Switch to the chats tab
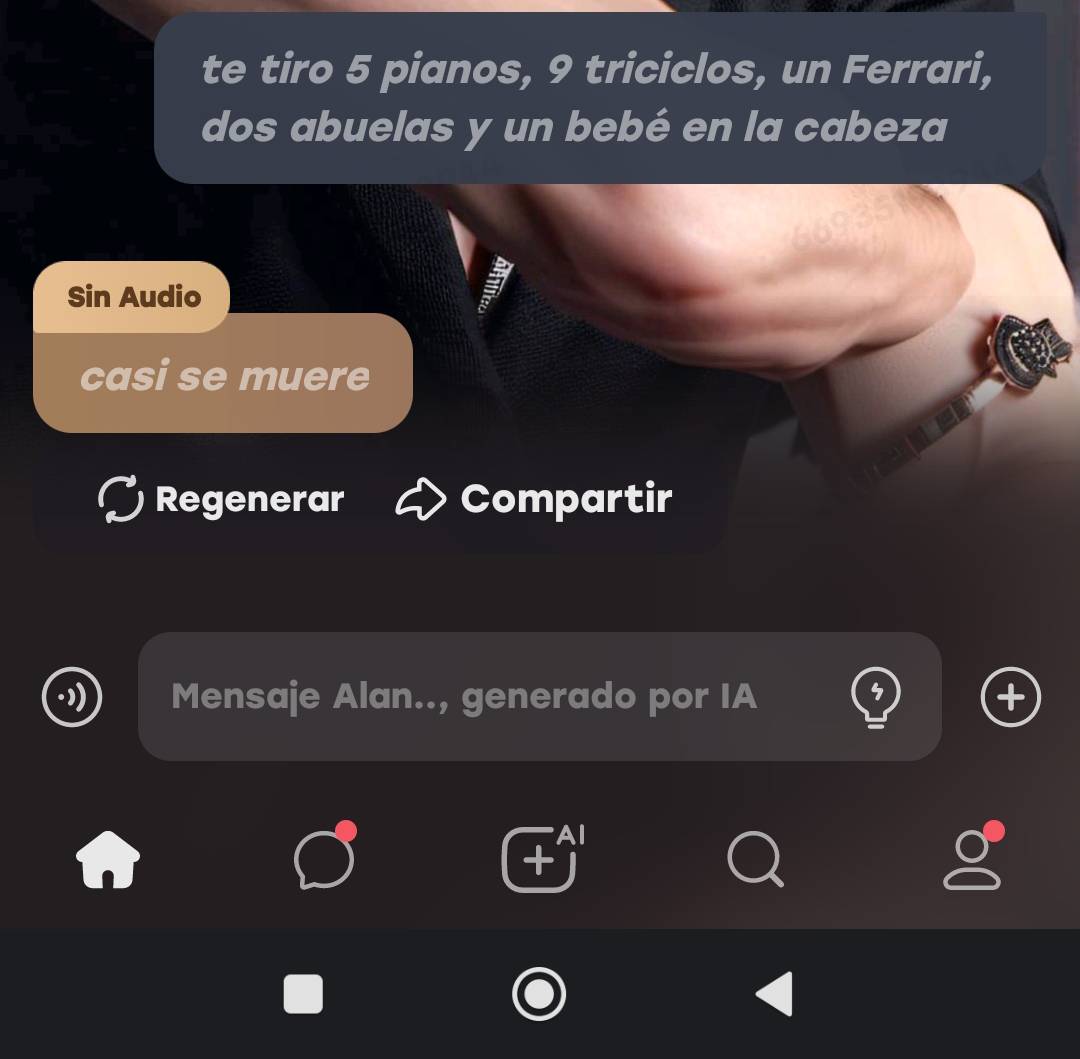 [x=324, y=860]
